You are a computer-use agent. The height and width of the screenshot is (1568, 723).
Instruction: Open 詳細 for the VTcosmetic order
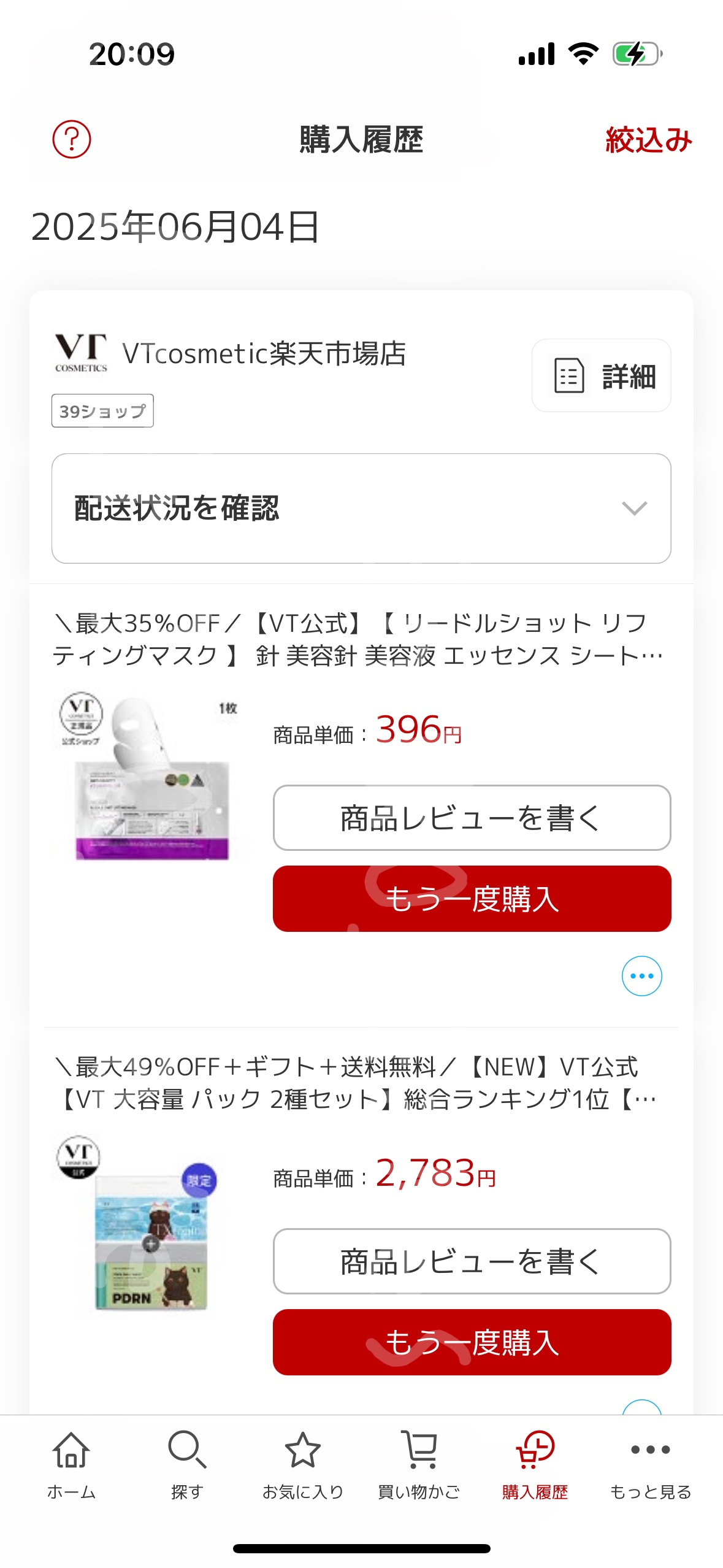pyautogui.click(x=601, y=375)
